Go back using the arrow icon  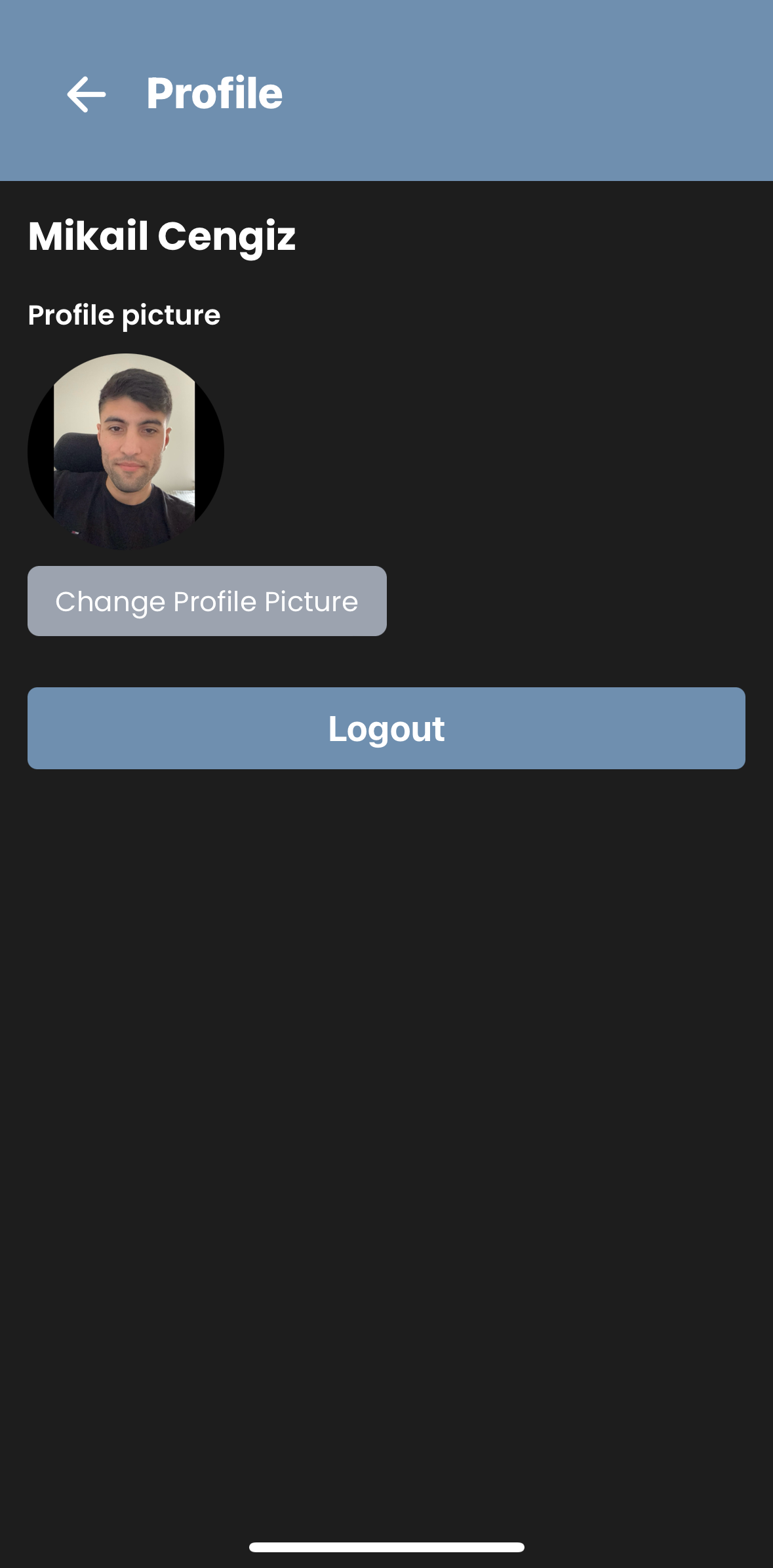86,94
